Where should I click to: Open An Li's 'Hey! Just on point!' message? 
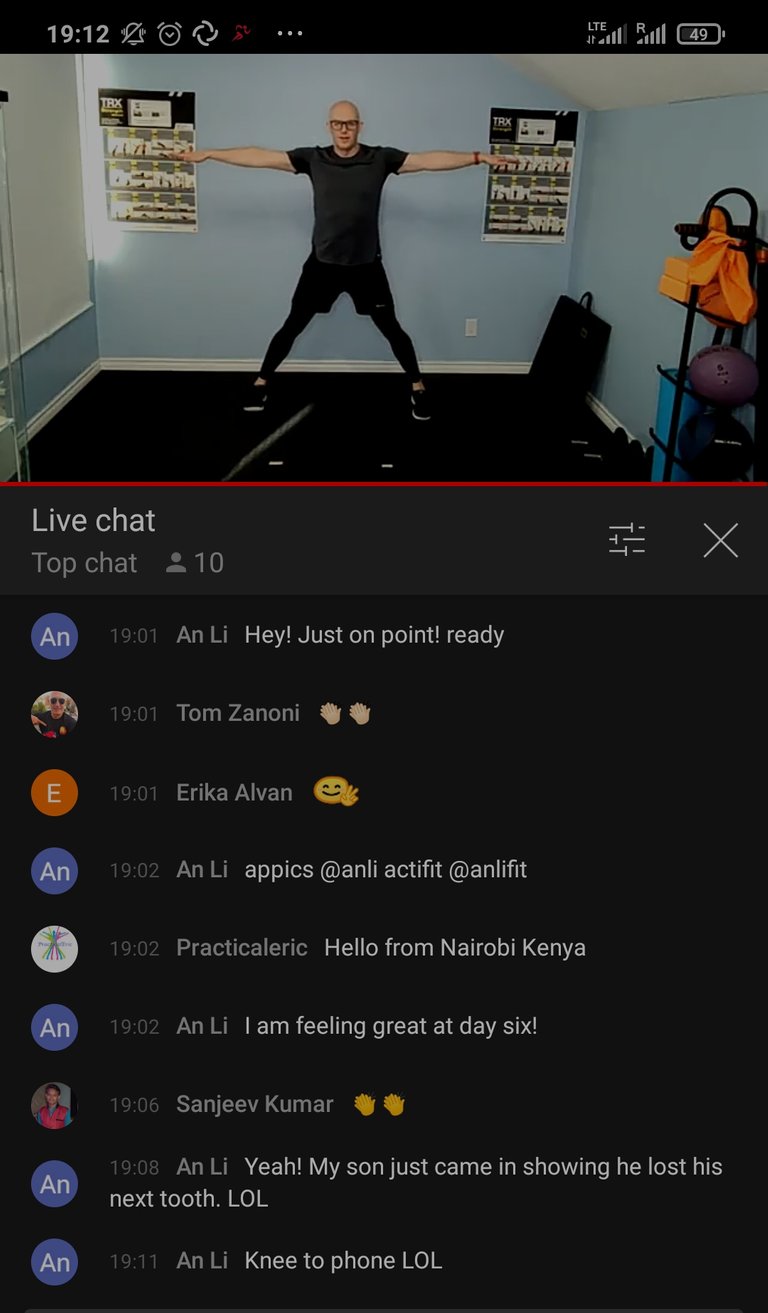tap(384, 636)
